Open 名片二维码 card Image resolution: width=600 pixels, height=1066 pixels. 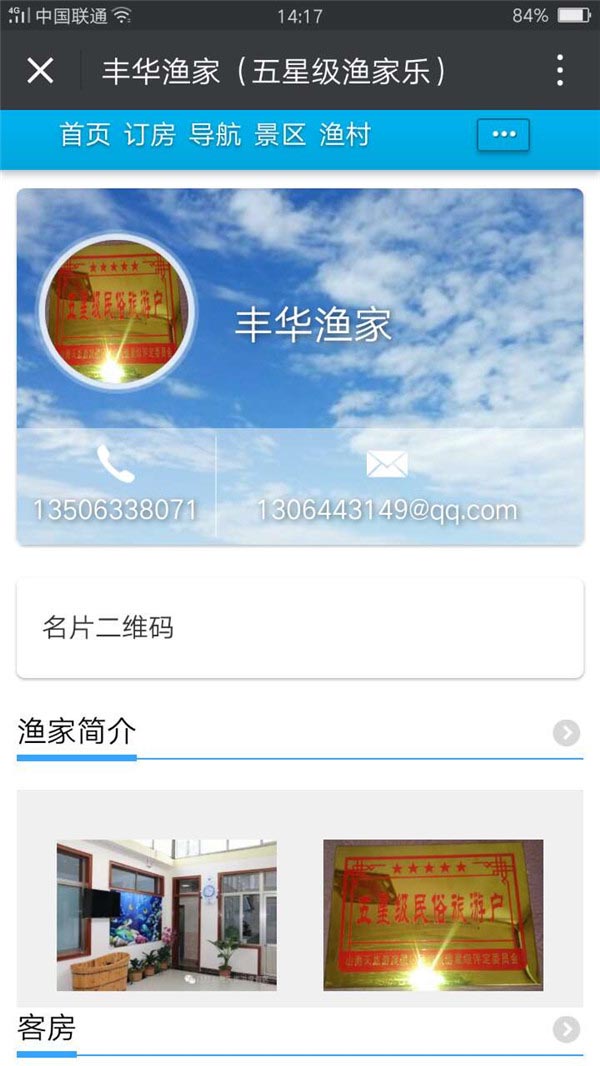click(x=300, y=628)
